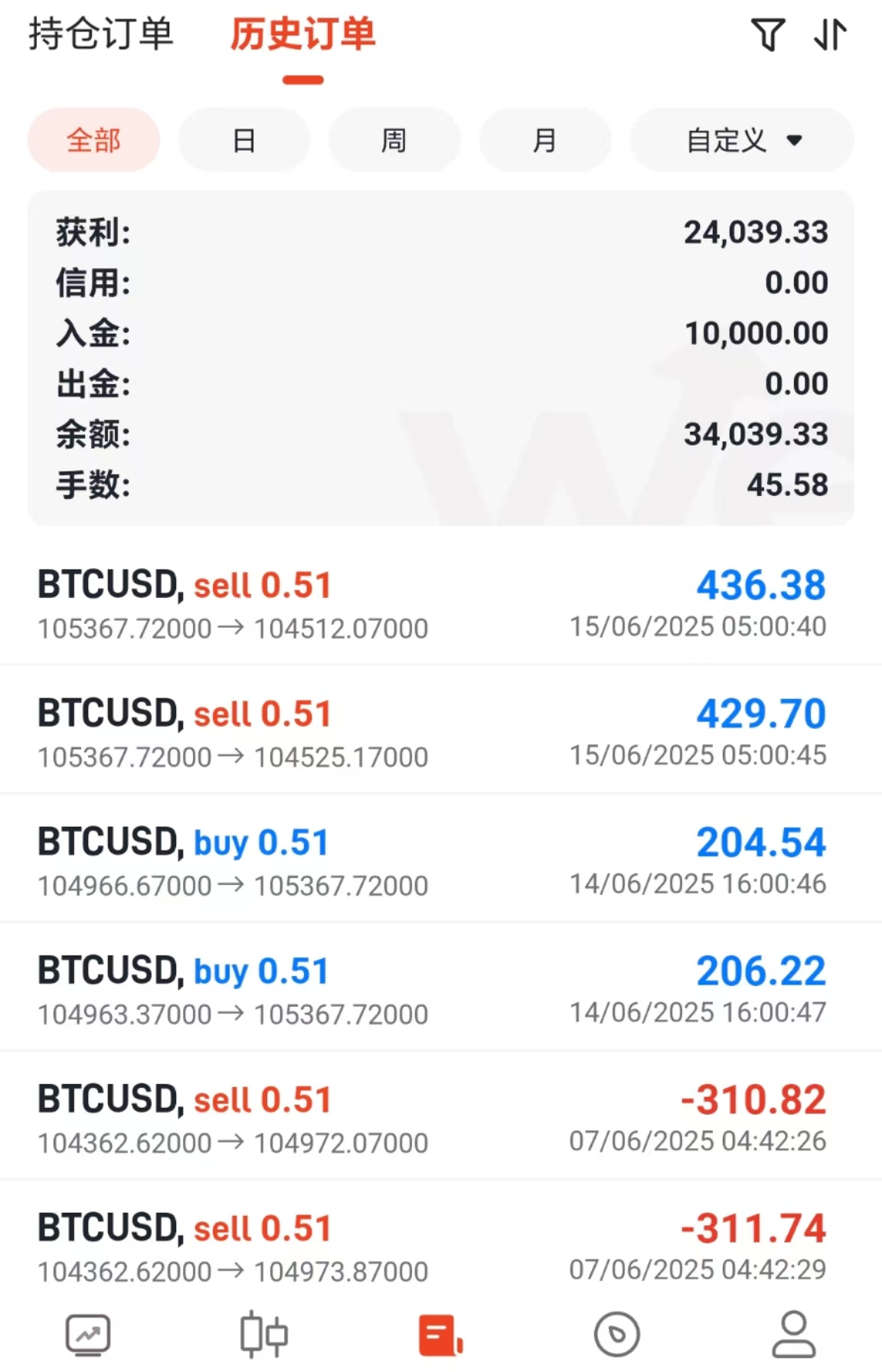Switch to the 历史订单 tab
The height and width of the screenshot is (1372, 882).
303,36
